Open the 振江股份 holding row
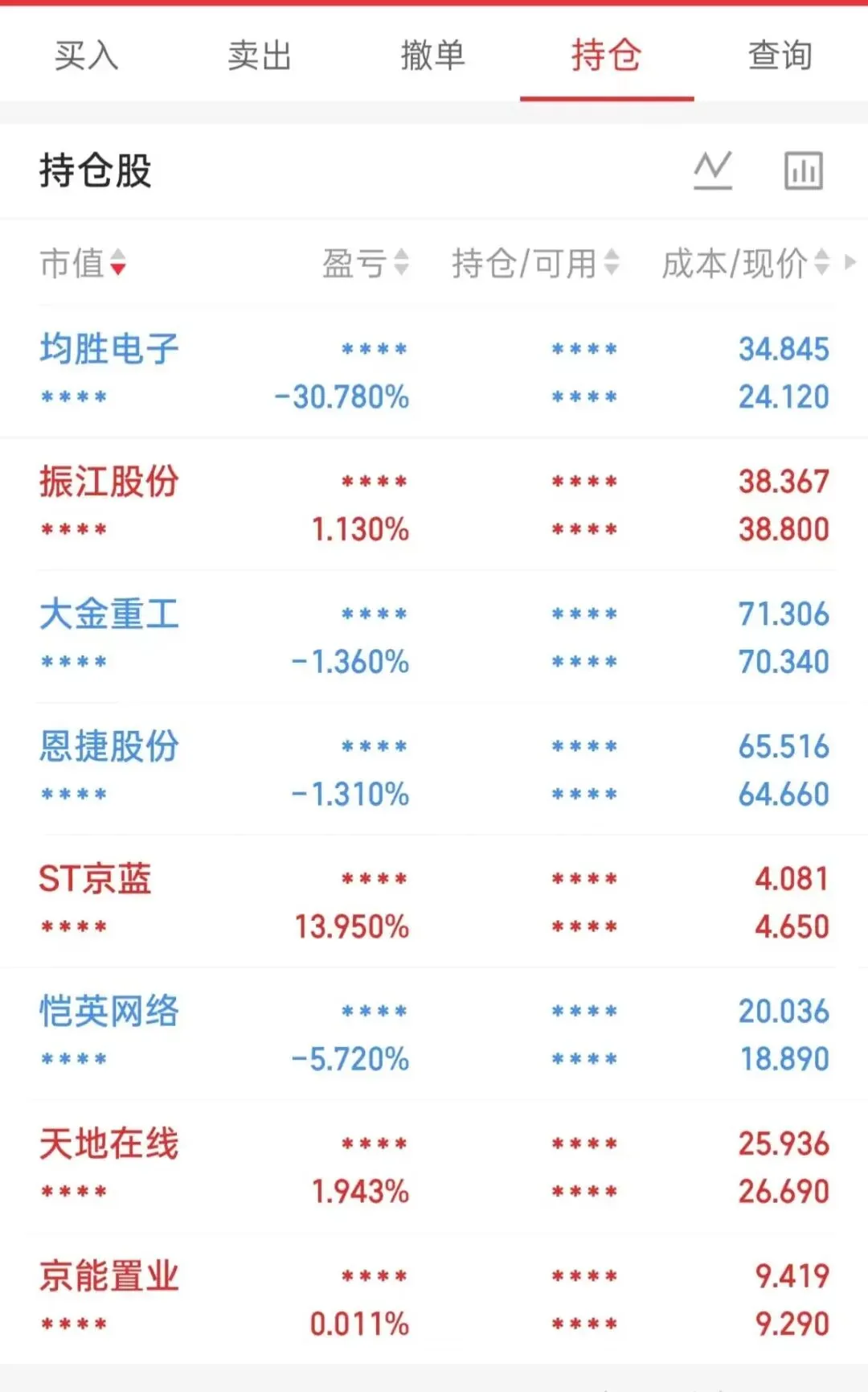This screenshot has width=868, height=1392. 434,505
